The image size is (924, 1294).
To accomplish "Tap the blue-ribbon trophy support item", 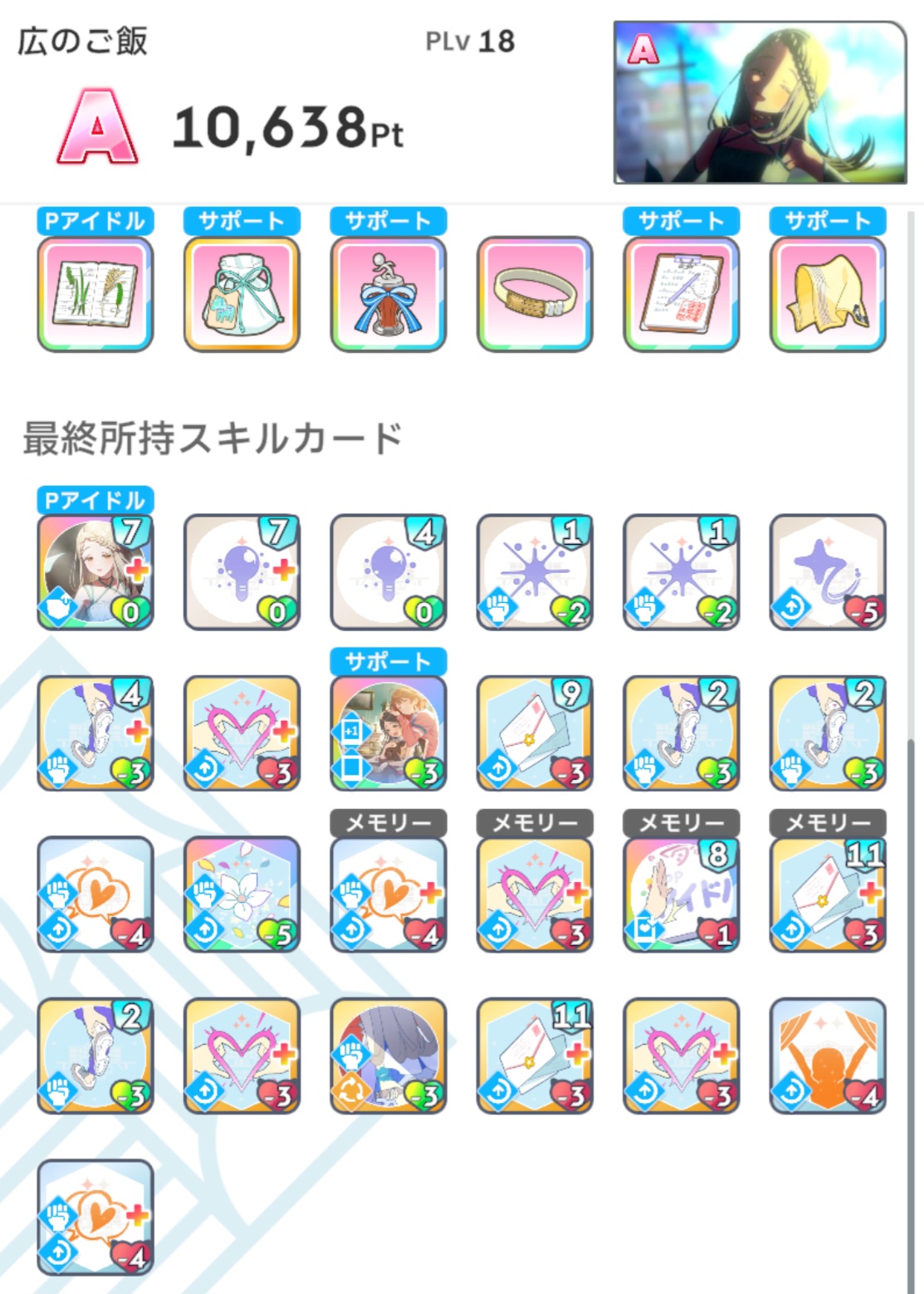I will pyautogui.click(x=388, y=294).
